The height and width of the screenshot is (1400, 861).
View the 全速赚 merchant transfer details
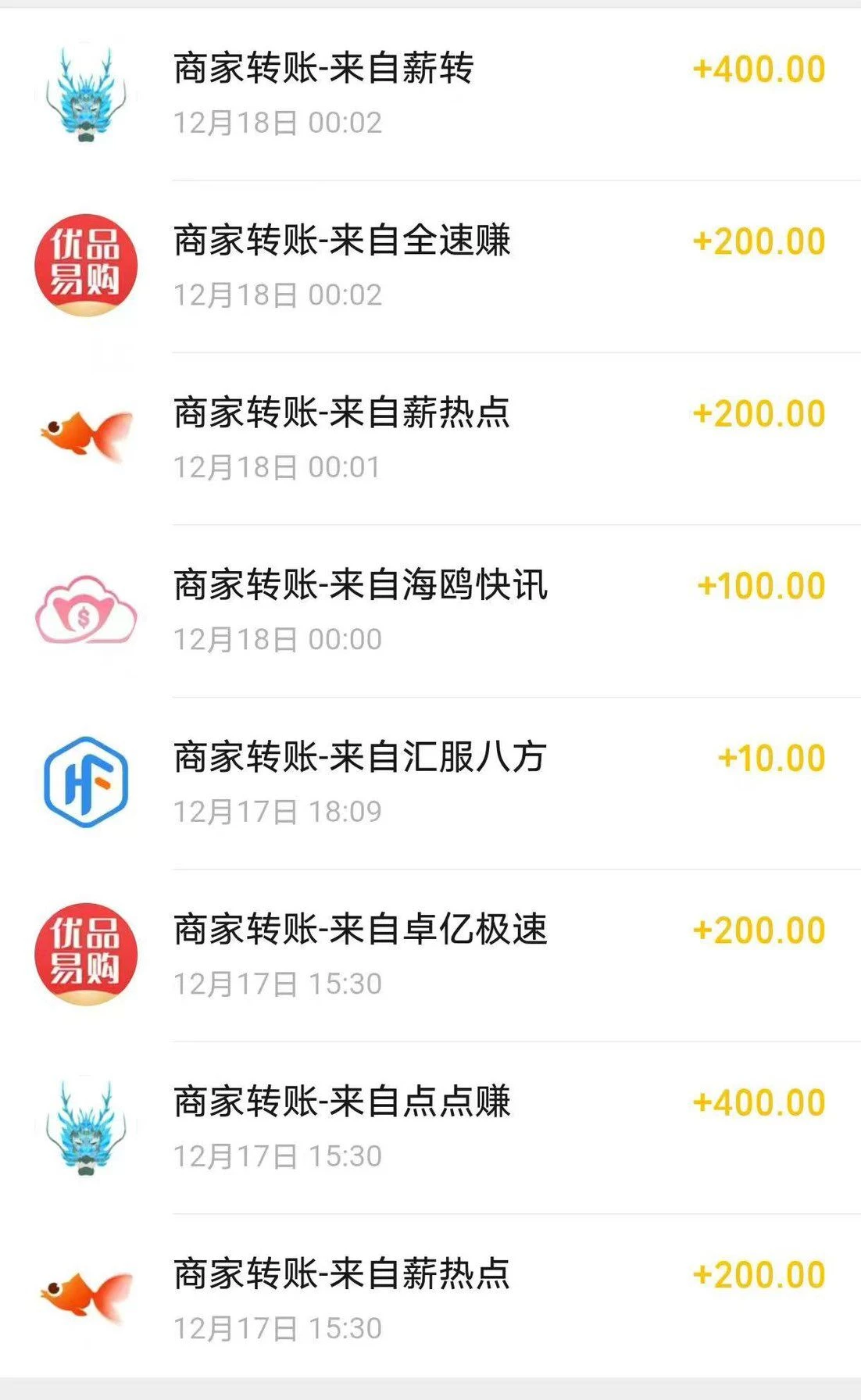point(430,266)
